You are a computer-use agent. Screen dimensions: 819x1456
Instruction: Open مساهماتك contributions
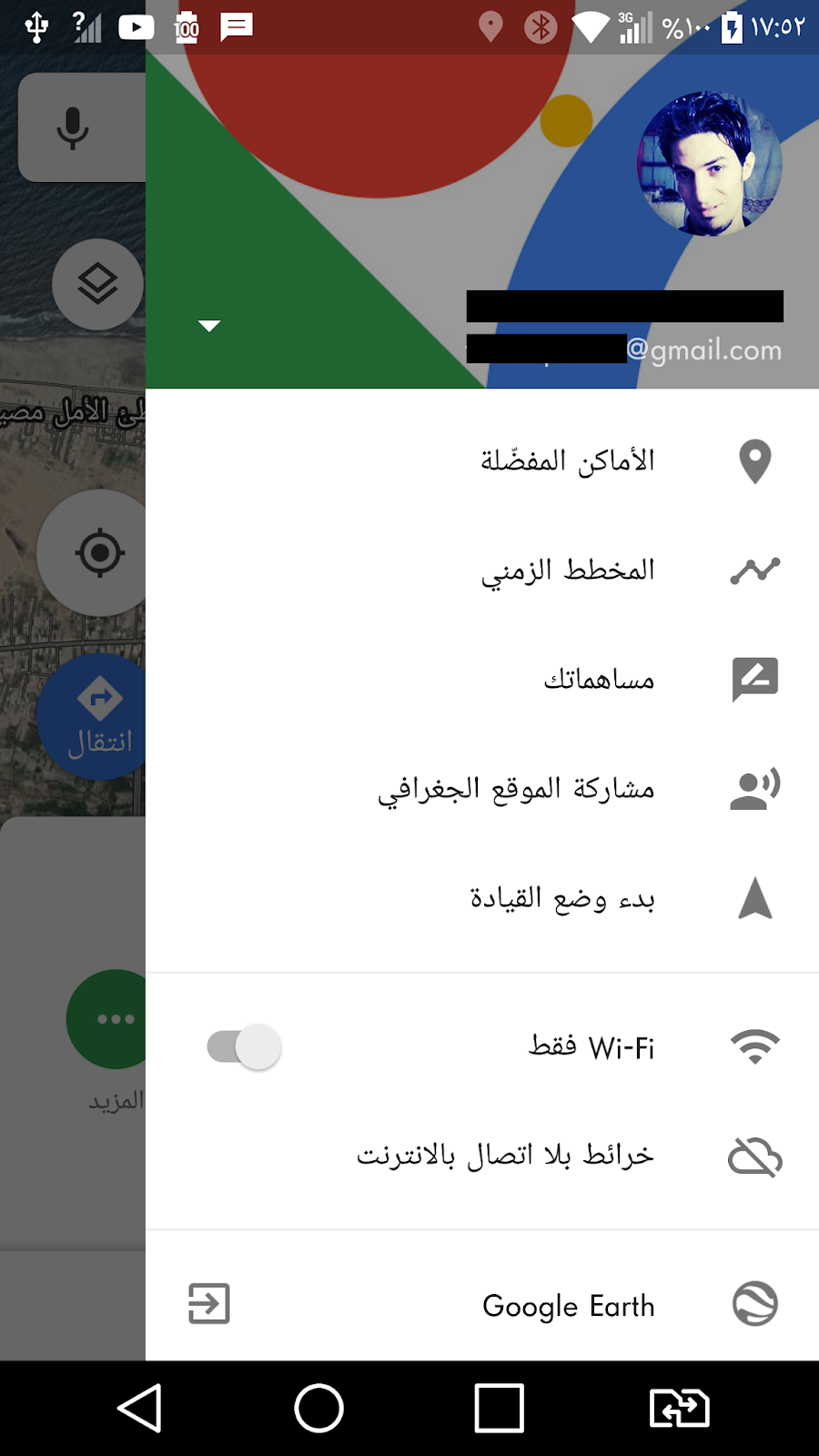482,680
